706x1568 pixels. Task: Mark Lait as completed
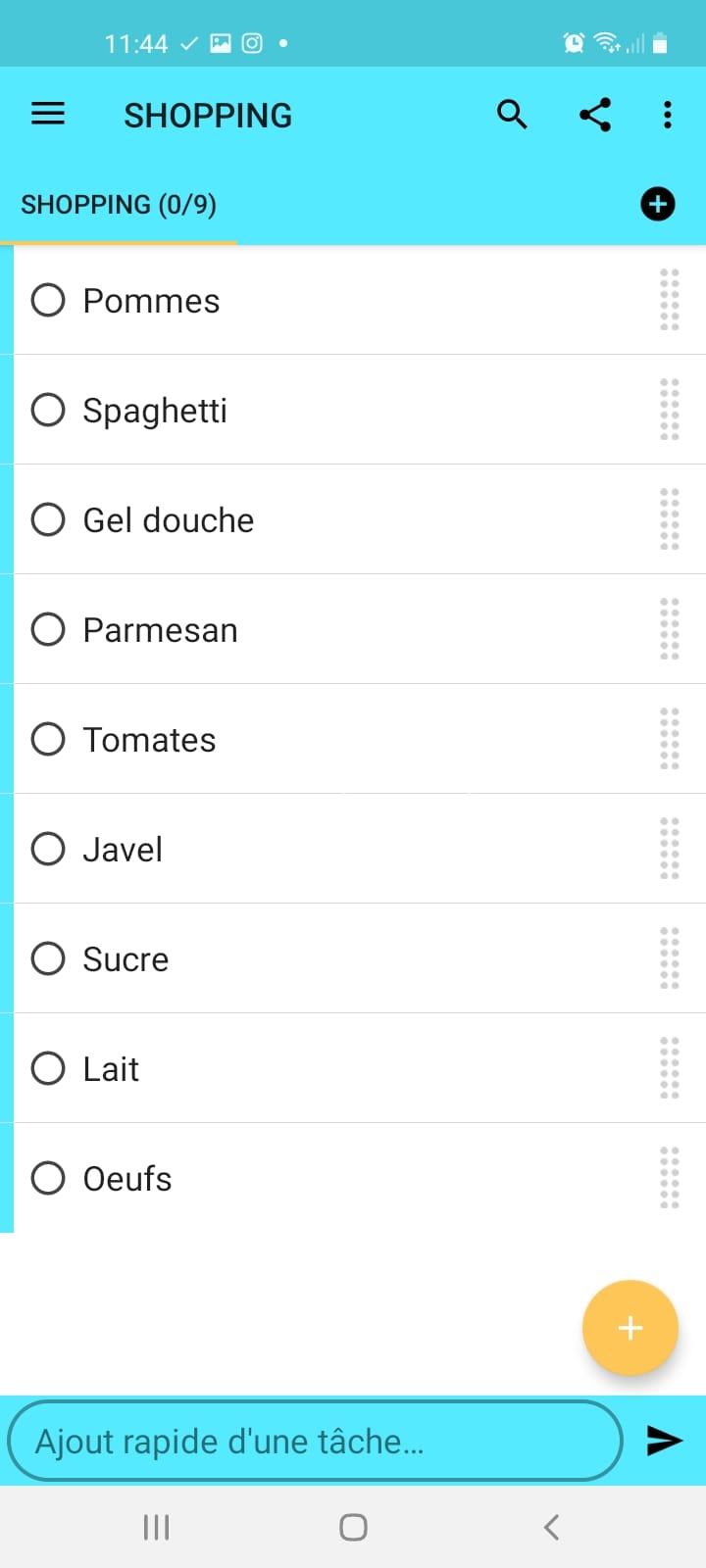pyautogui.click(x=48, y=1068)
